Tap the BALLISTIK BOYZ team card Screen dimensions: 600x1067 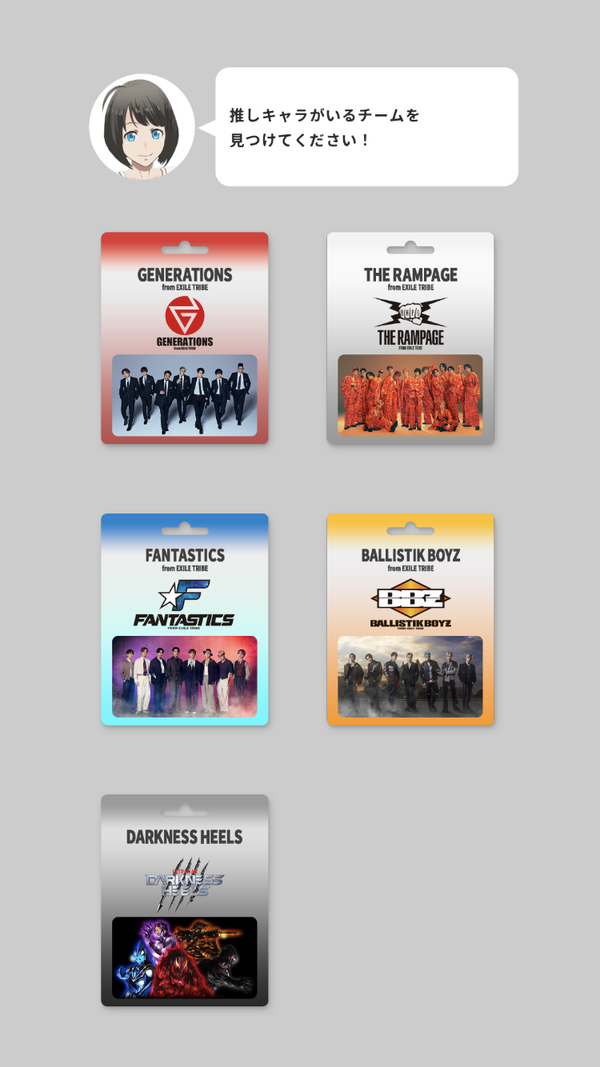pyautogui.click(x=410, y=619)
